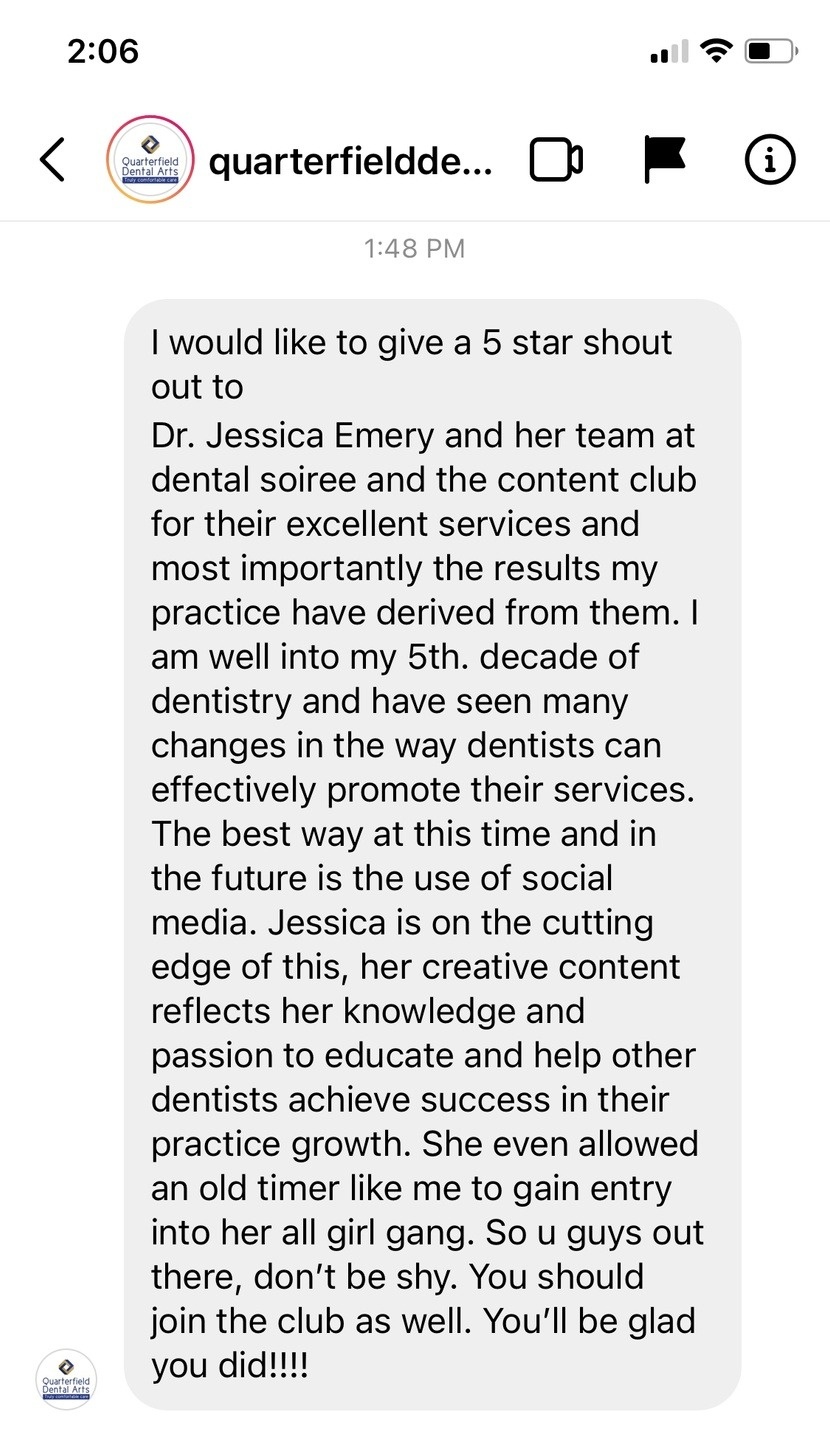Viewport: 830px width, 1440px height.
Task: Tap the sender avatar beside the message
Action: (x=66, y=1379)
